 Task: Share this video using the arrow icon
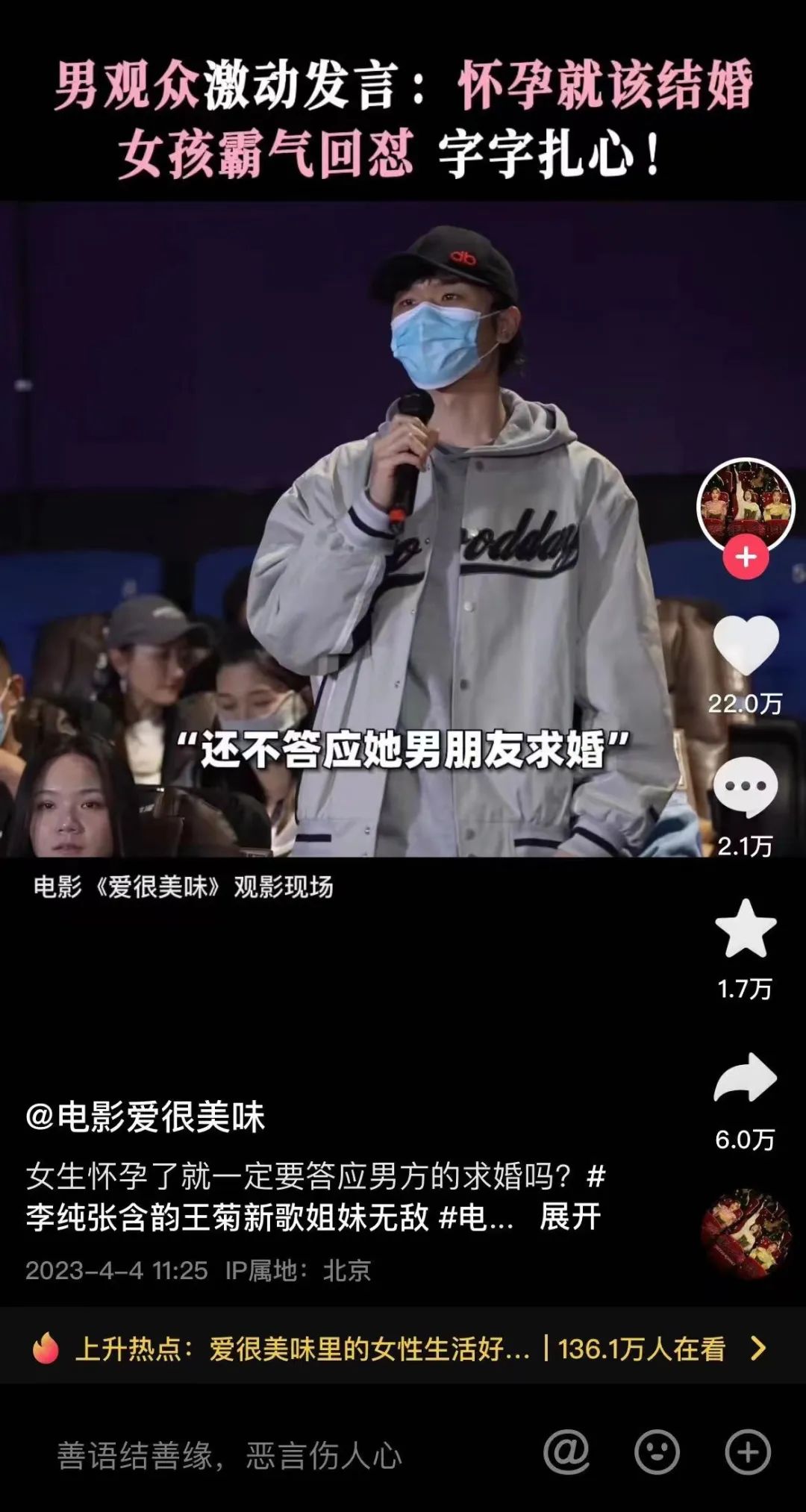[x=746, y=1078]
